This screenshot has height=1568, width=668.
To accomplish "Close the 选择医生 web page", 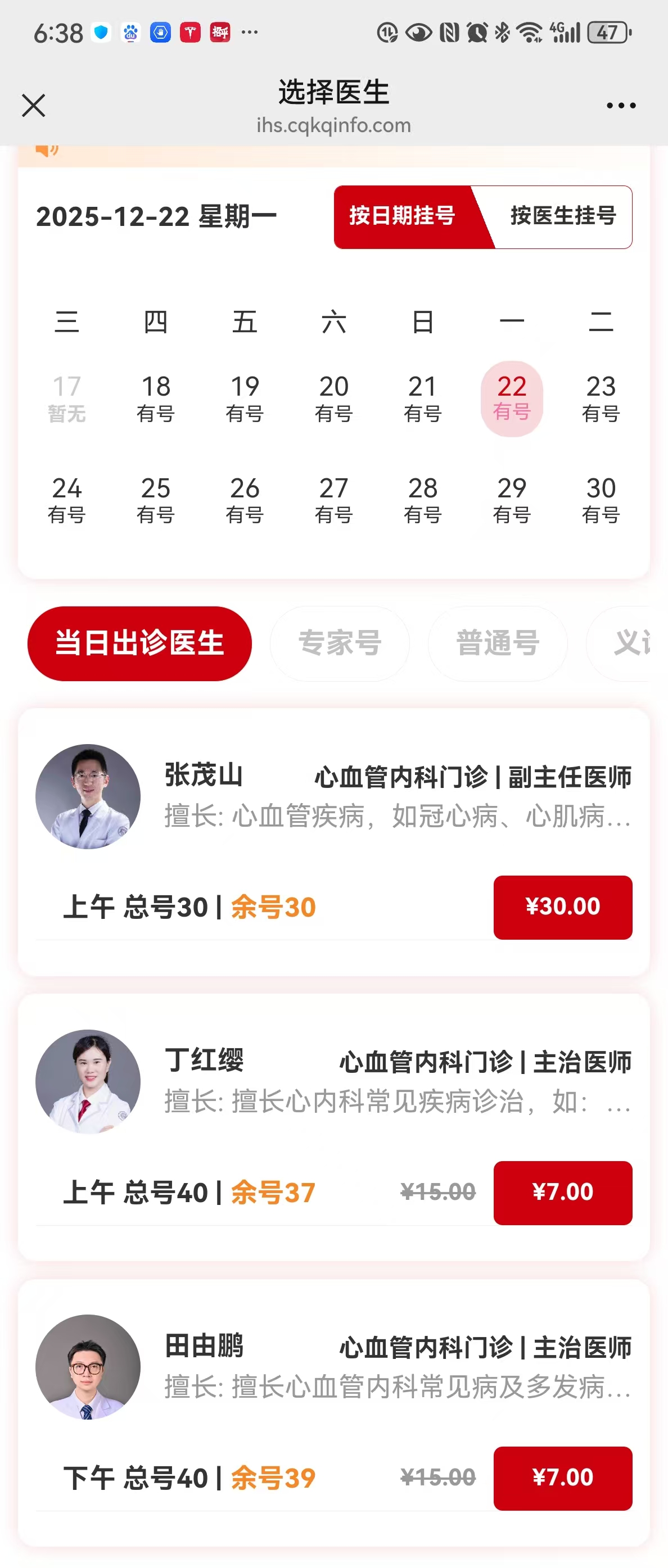I will 34,105.
